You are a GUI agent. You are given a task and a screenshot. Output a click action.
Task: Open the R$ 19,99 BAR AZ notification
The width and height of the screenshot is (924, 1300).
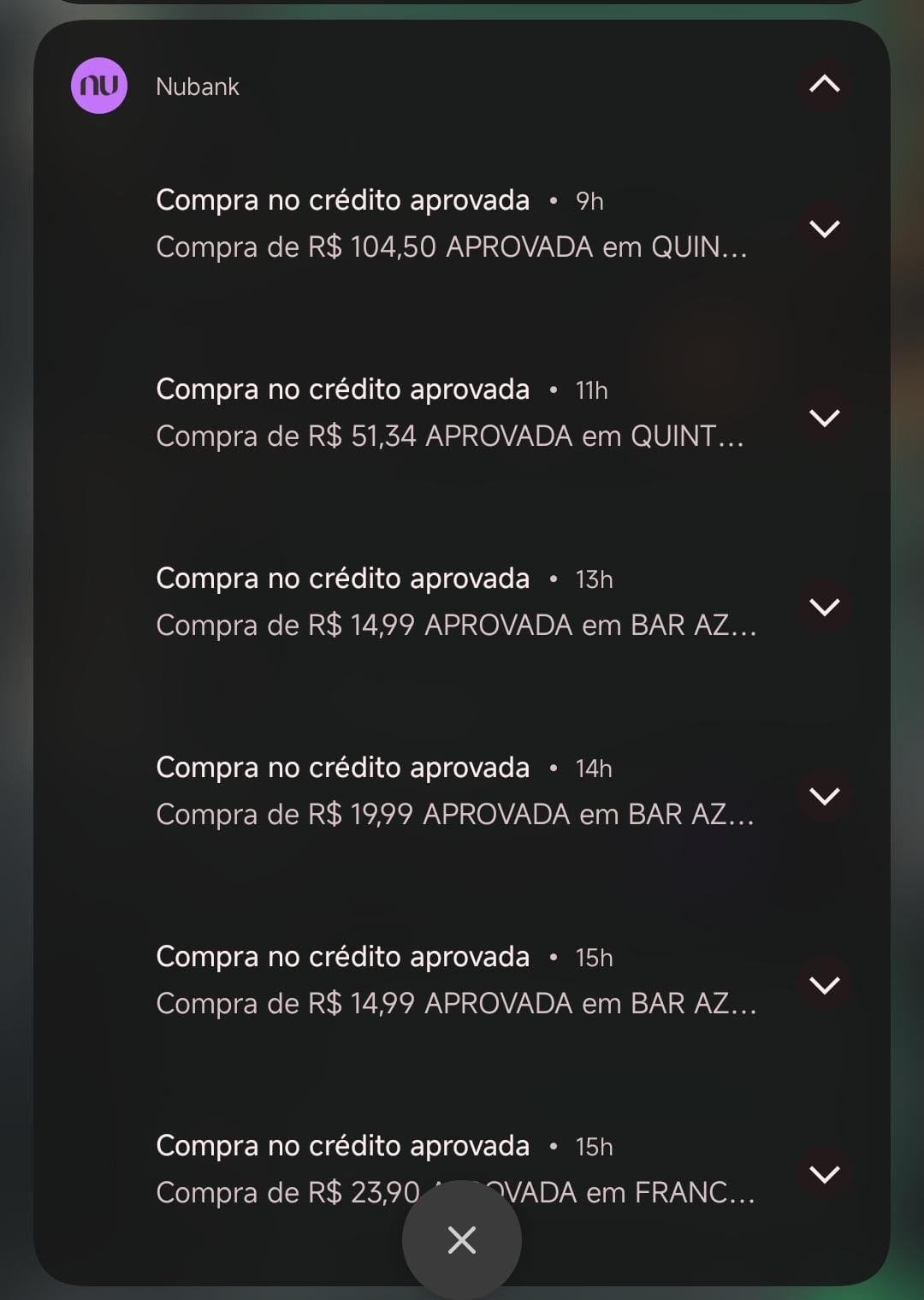coord(454,792)
